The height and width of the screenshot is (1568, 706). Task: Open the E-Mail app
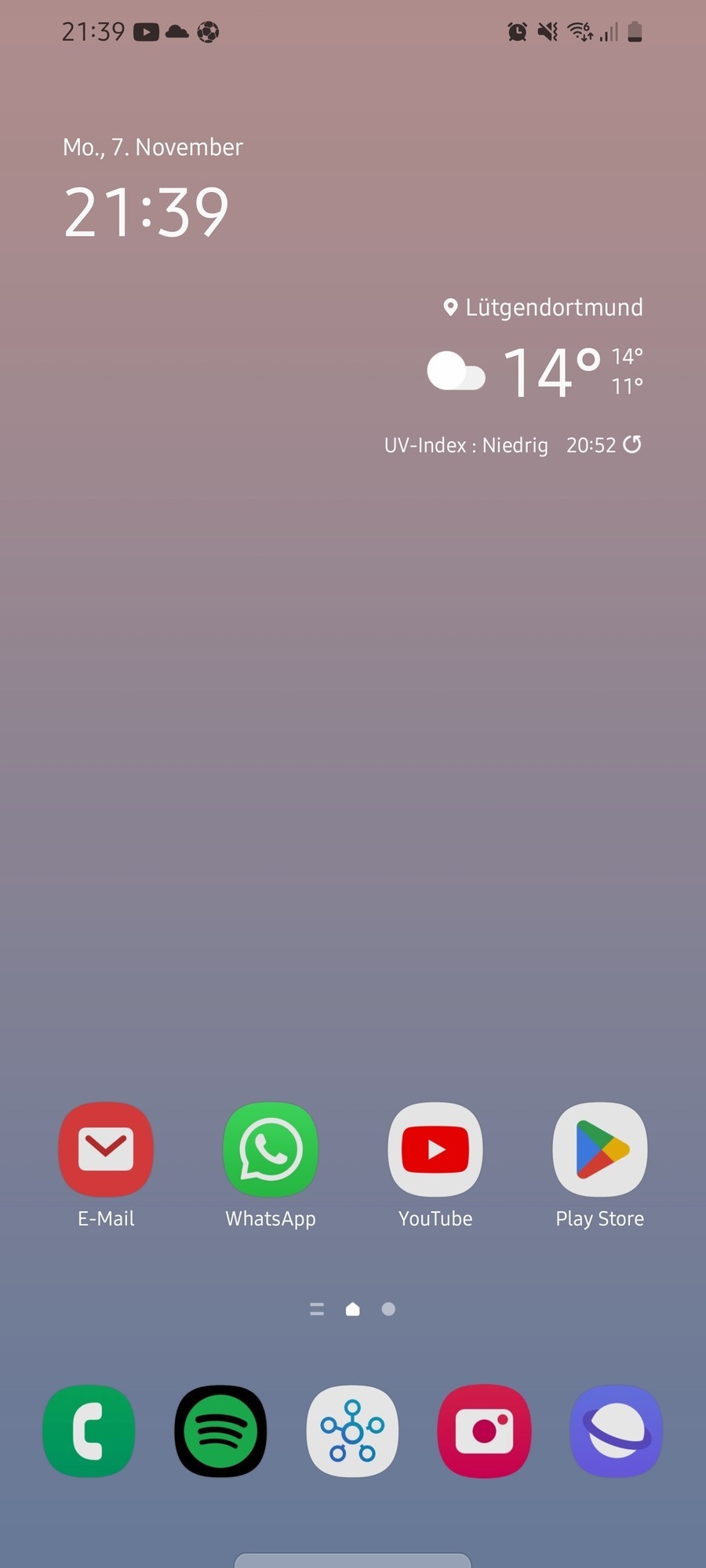(x=106, y=1149)
